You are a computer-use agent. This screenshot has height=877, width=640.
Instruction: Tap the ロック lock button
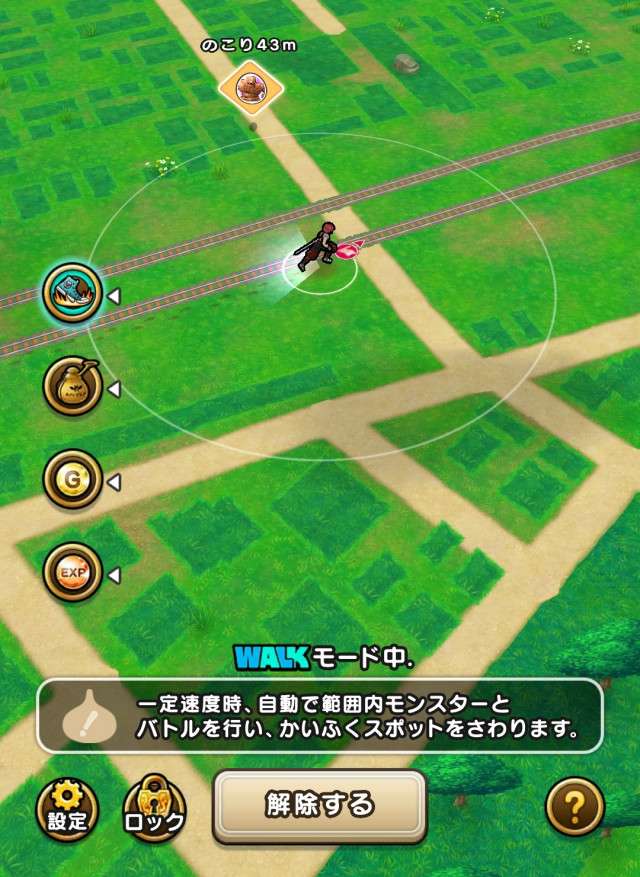click(x=154, y=808)
